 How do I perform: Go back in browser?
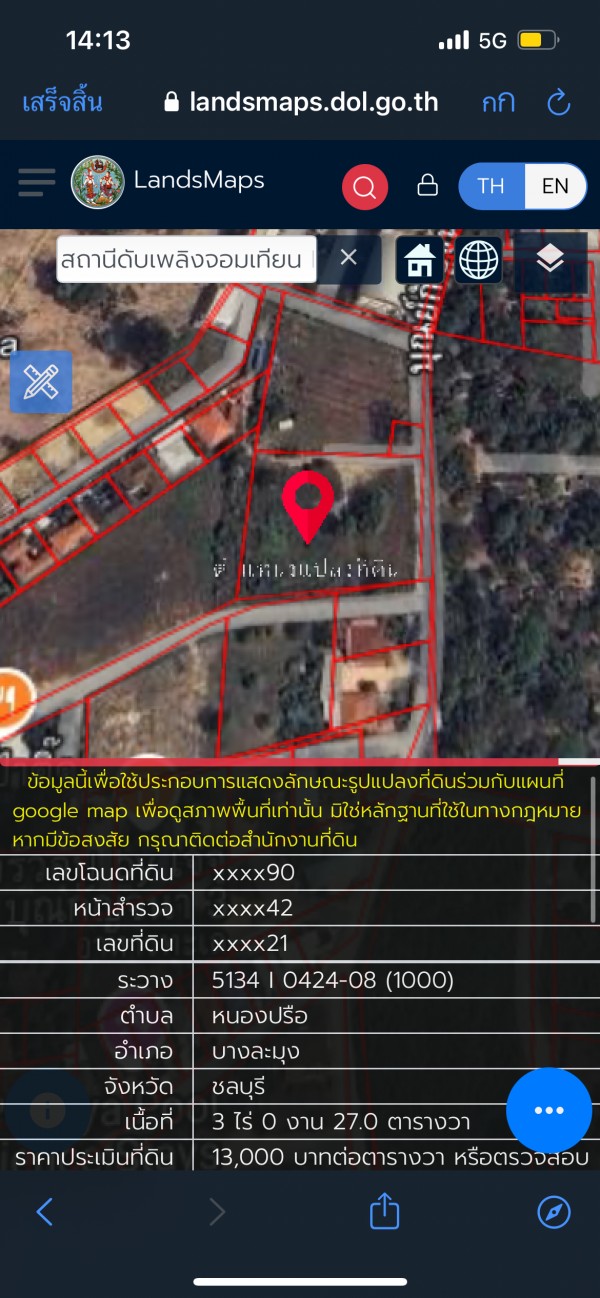pyautogui.click(x=44, y=1212)
